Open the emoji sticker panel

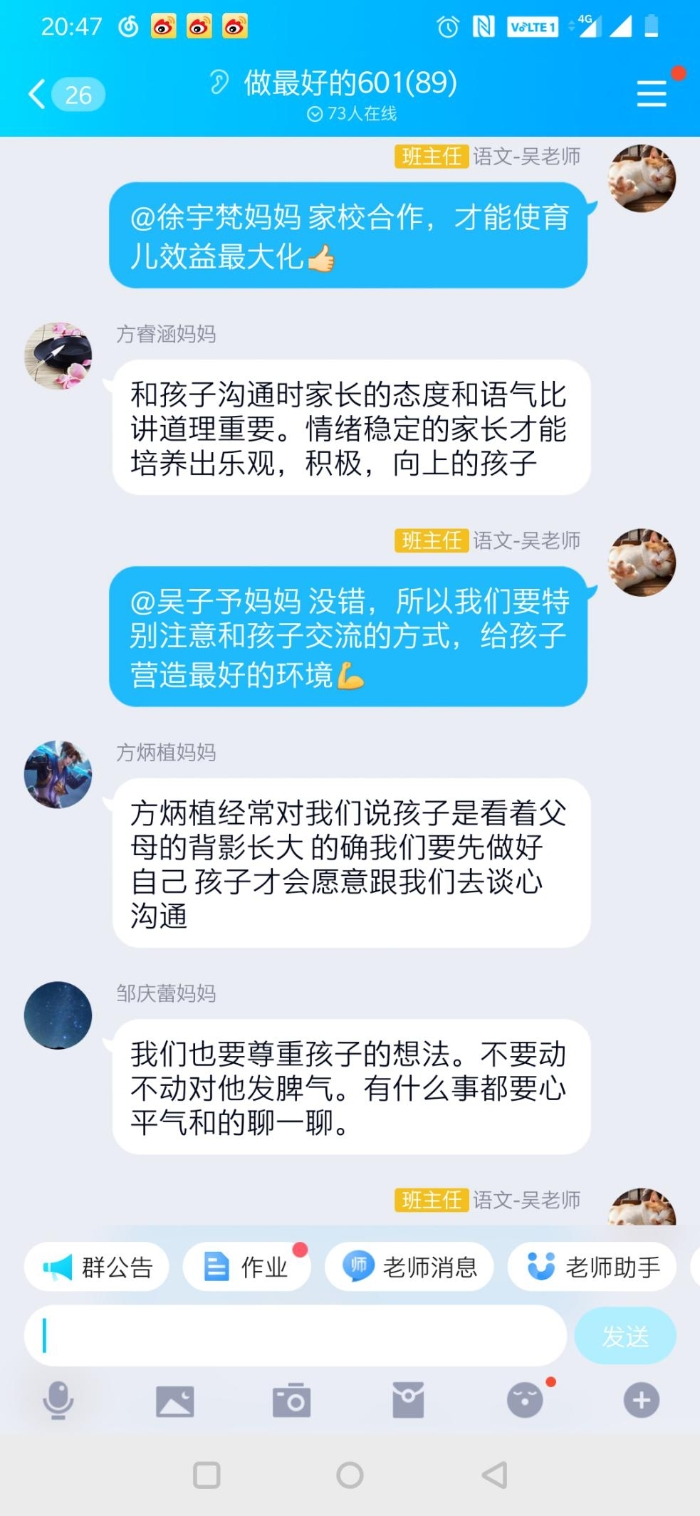(x=525, y=1401)
